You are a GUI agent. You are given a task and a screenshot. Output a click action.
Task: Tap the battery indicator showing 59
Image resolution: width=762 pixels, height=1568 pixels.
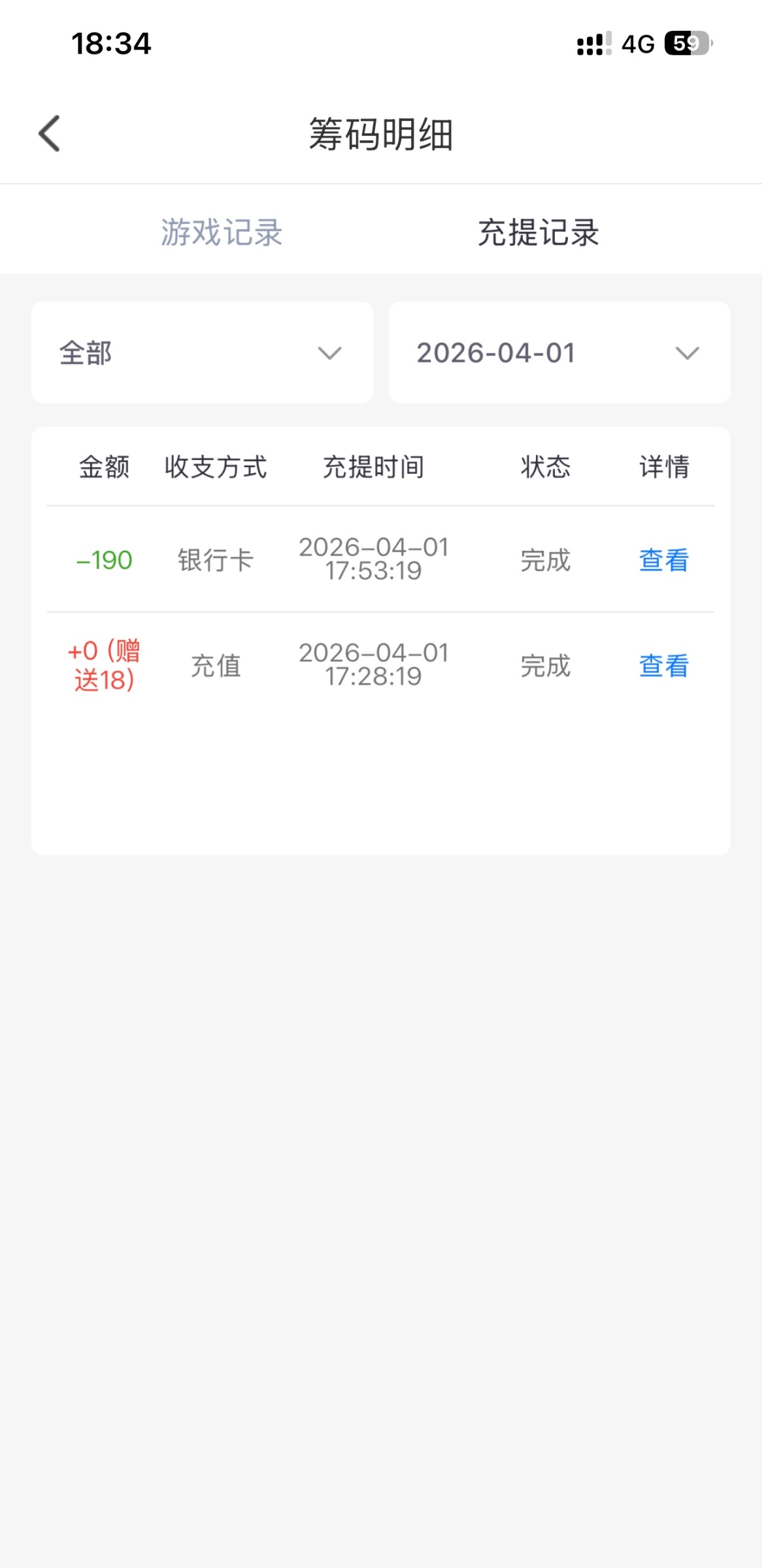point(686,43)
